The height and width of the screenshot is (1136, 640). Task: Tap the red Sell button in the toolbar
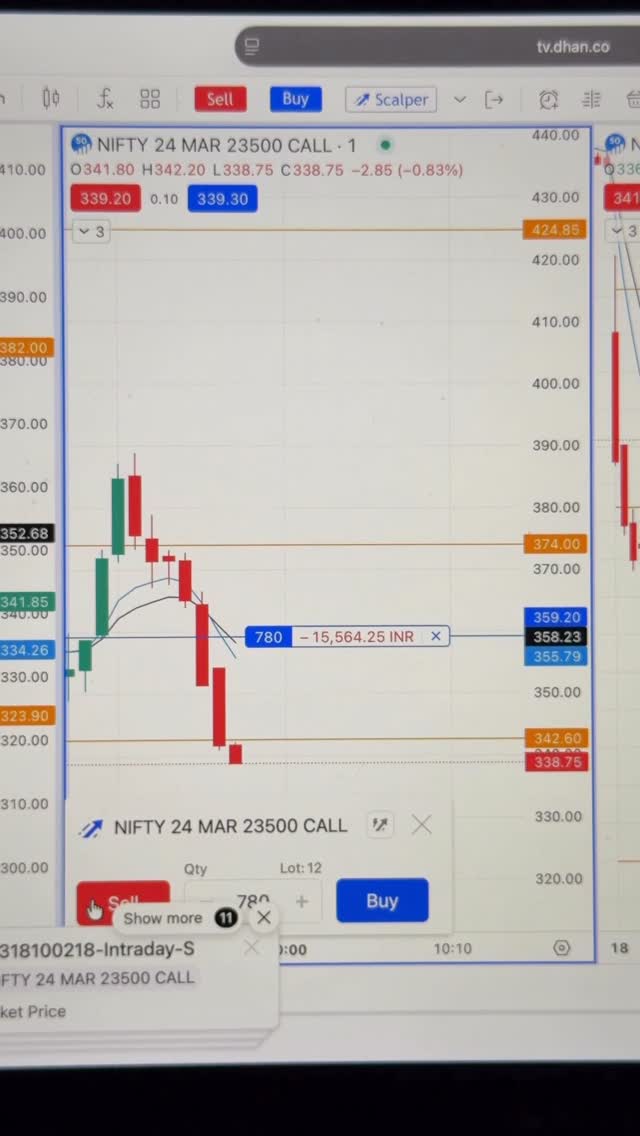tap(220, 99)
